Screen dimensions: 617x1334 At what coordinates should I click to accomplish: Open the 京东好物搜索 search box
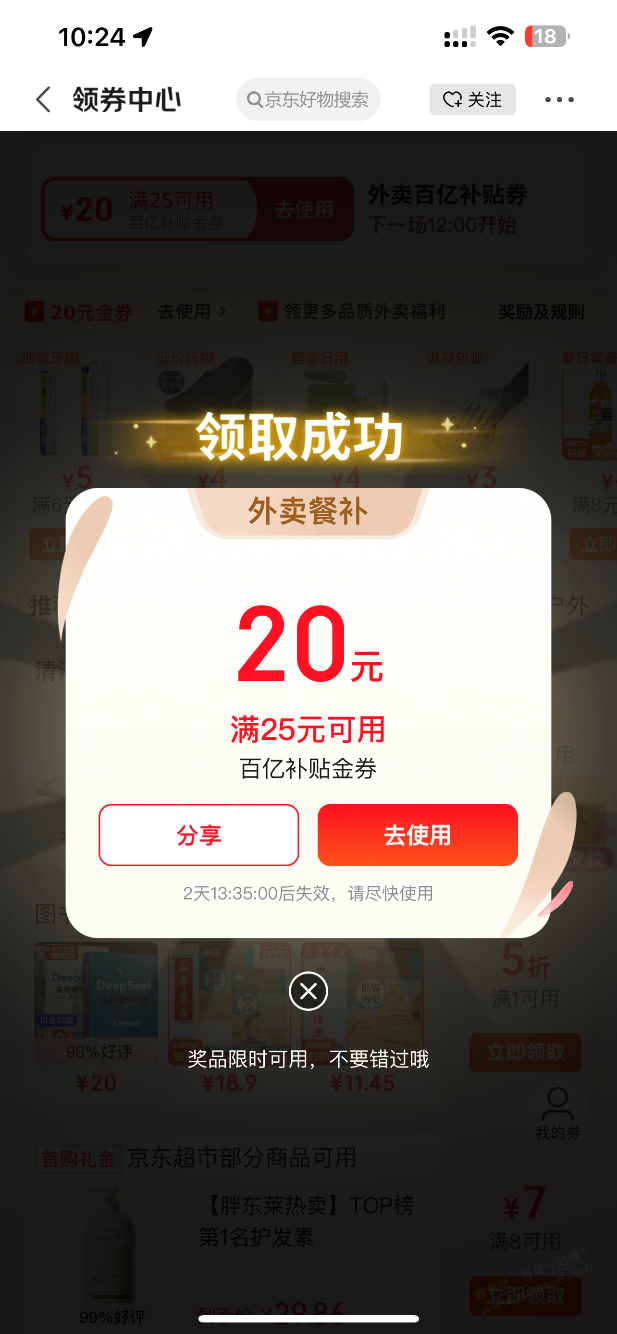308,100
